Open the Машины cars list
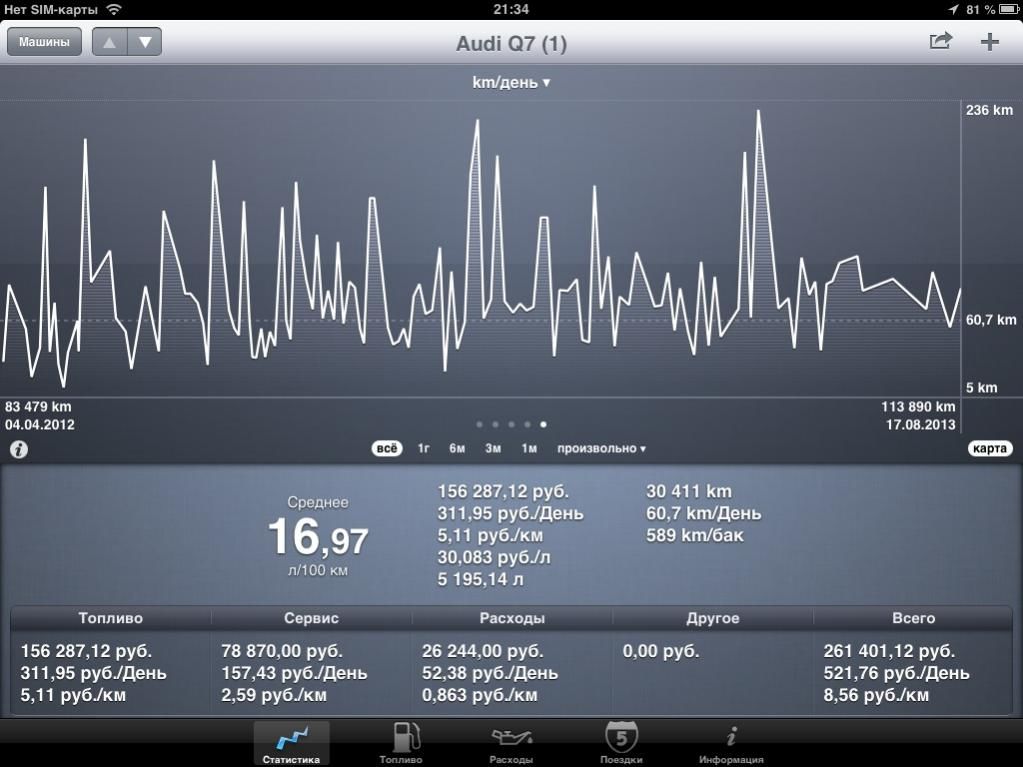 44,42
